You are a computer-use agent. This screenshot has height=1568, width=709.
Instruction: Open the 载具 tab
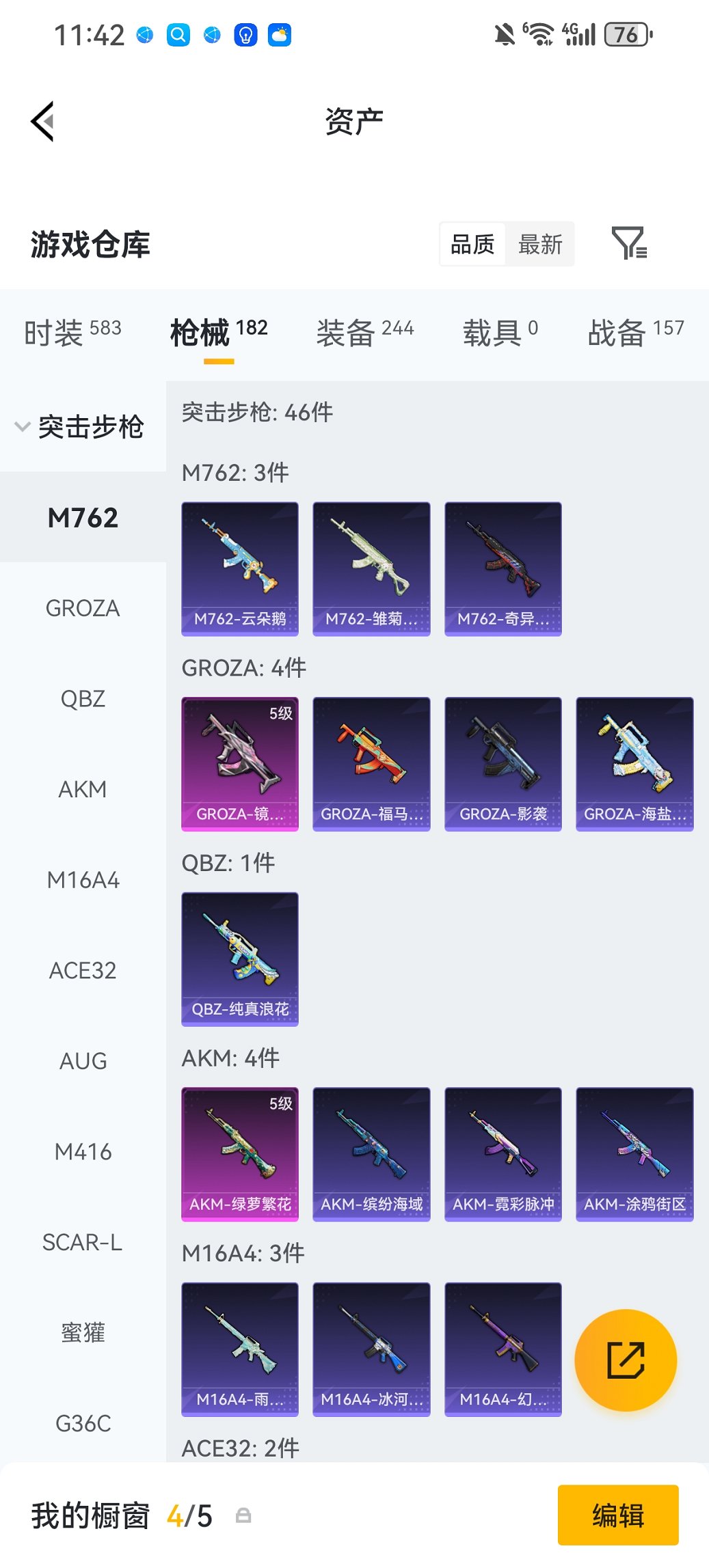(x=500, y=333)
